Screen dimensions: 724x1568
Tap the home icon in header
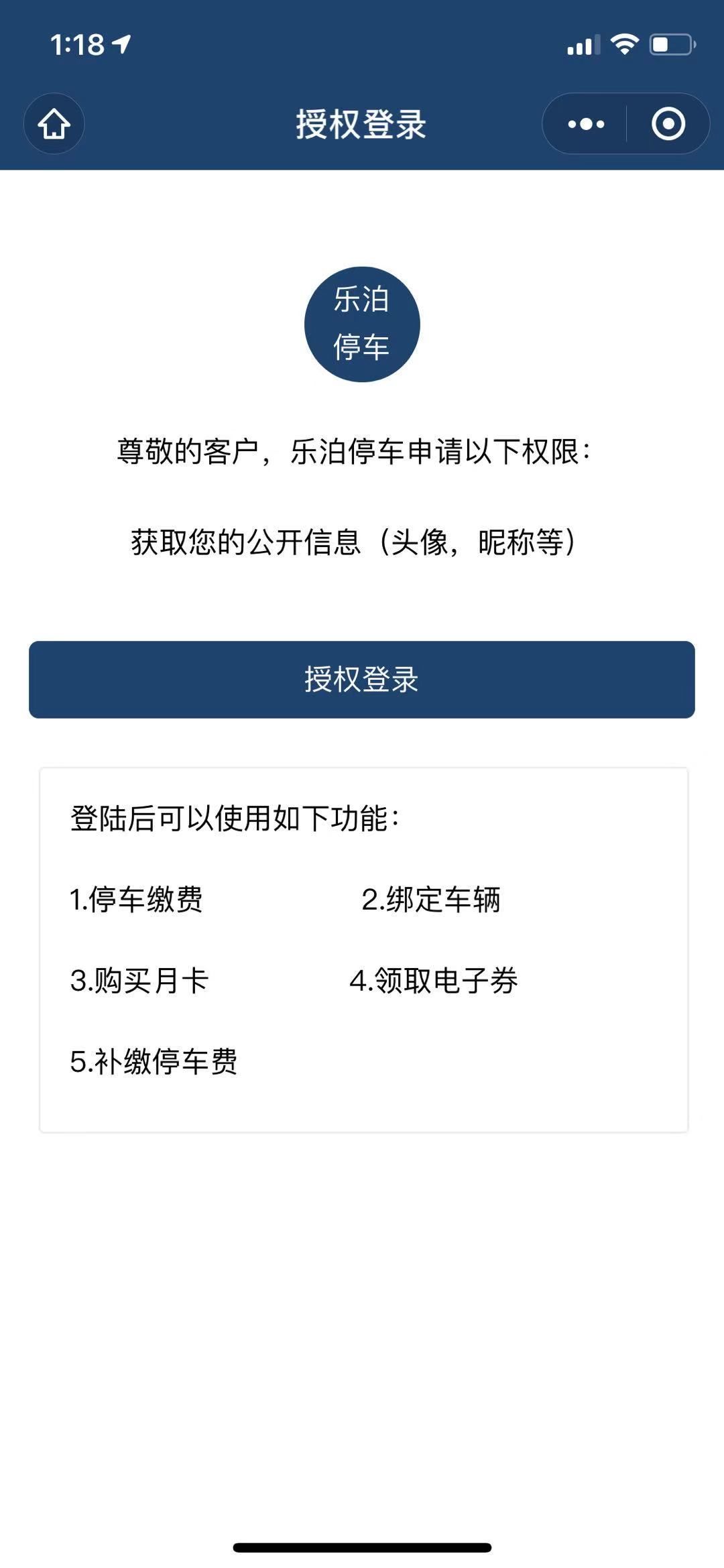(54, 124)
